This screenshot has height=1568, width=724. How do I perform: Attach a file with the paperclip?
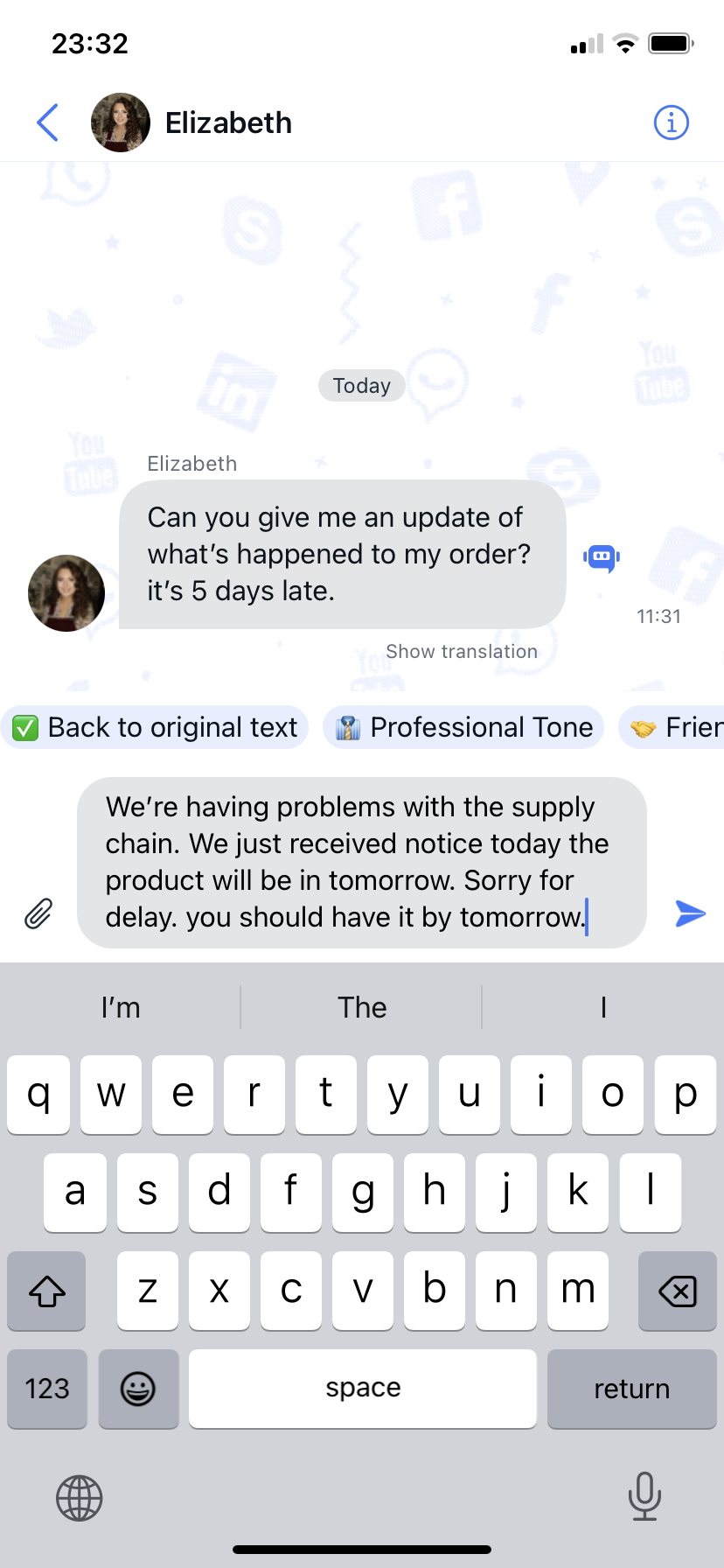pos(38,913)
